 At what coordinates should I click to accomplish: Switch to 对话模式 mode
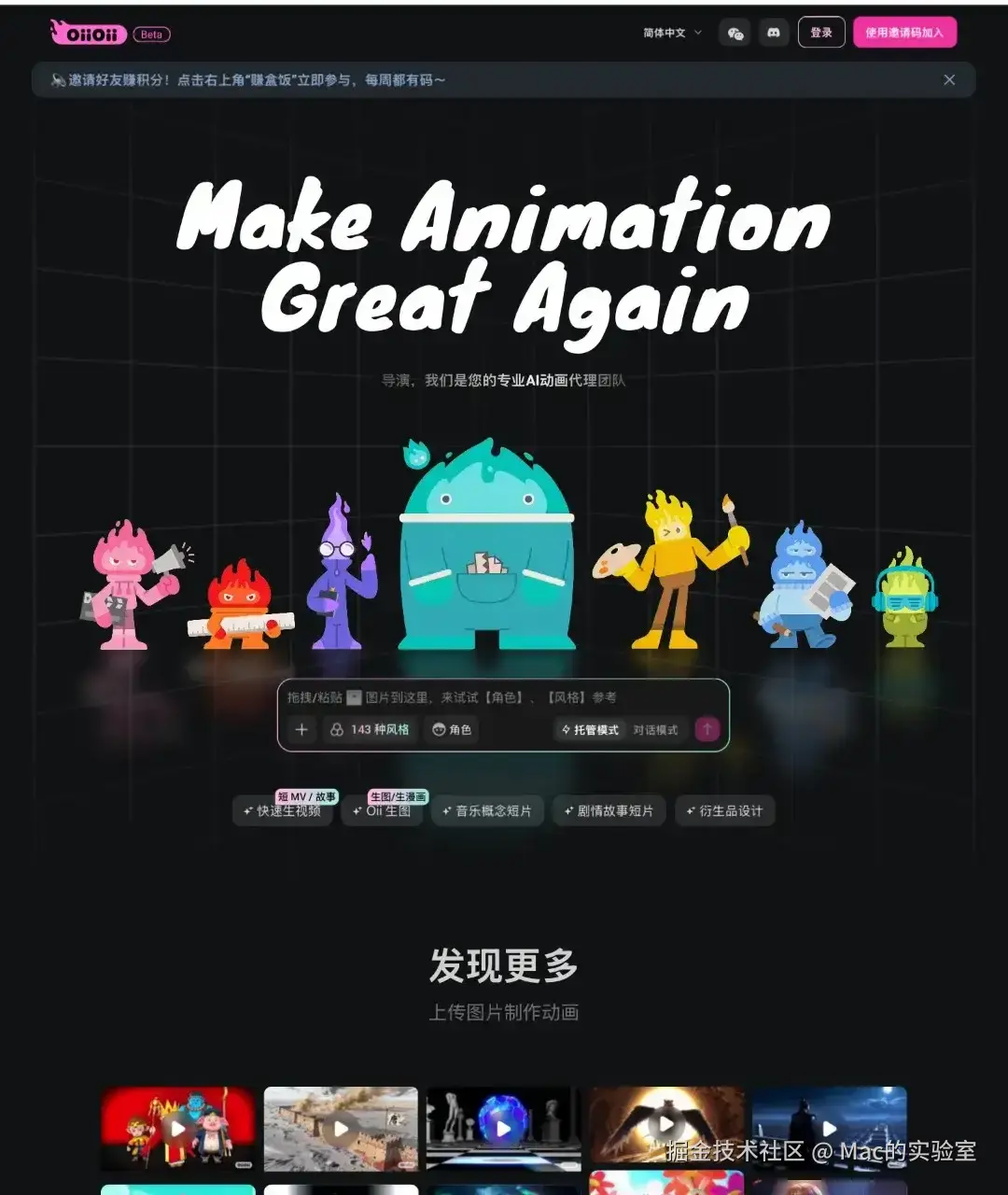click(655, 730)
